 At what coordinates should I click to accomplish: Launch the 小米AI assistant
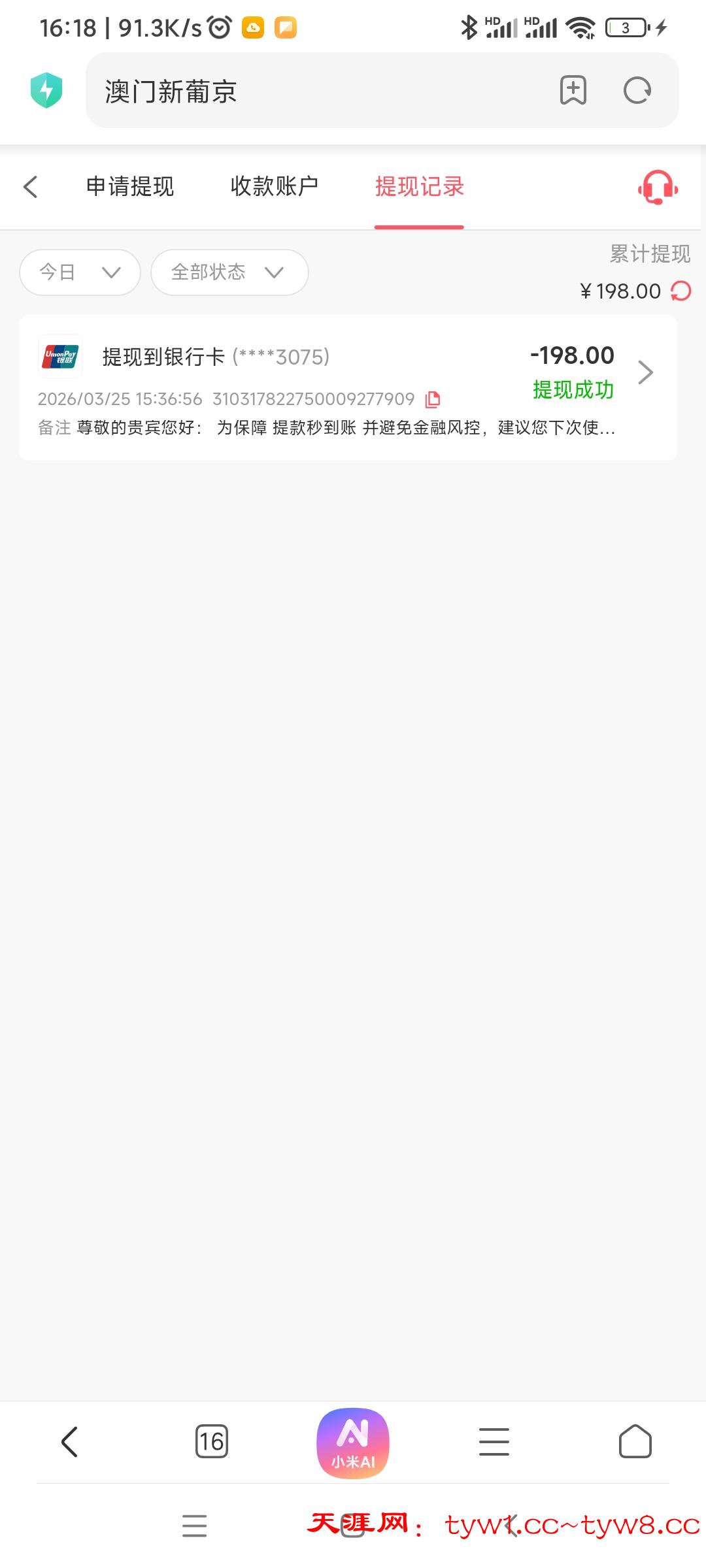pyautogui.click(x=353, y=1443)
